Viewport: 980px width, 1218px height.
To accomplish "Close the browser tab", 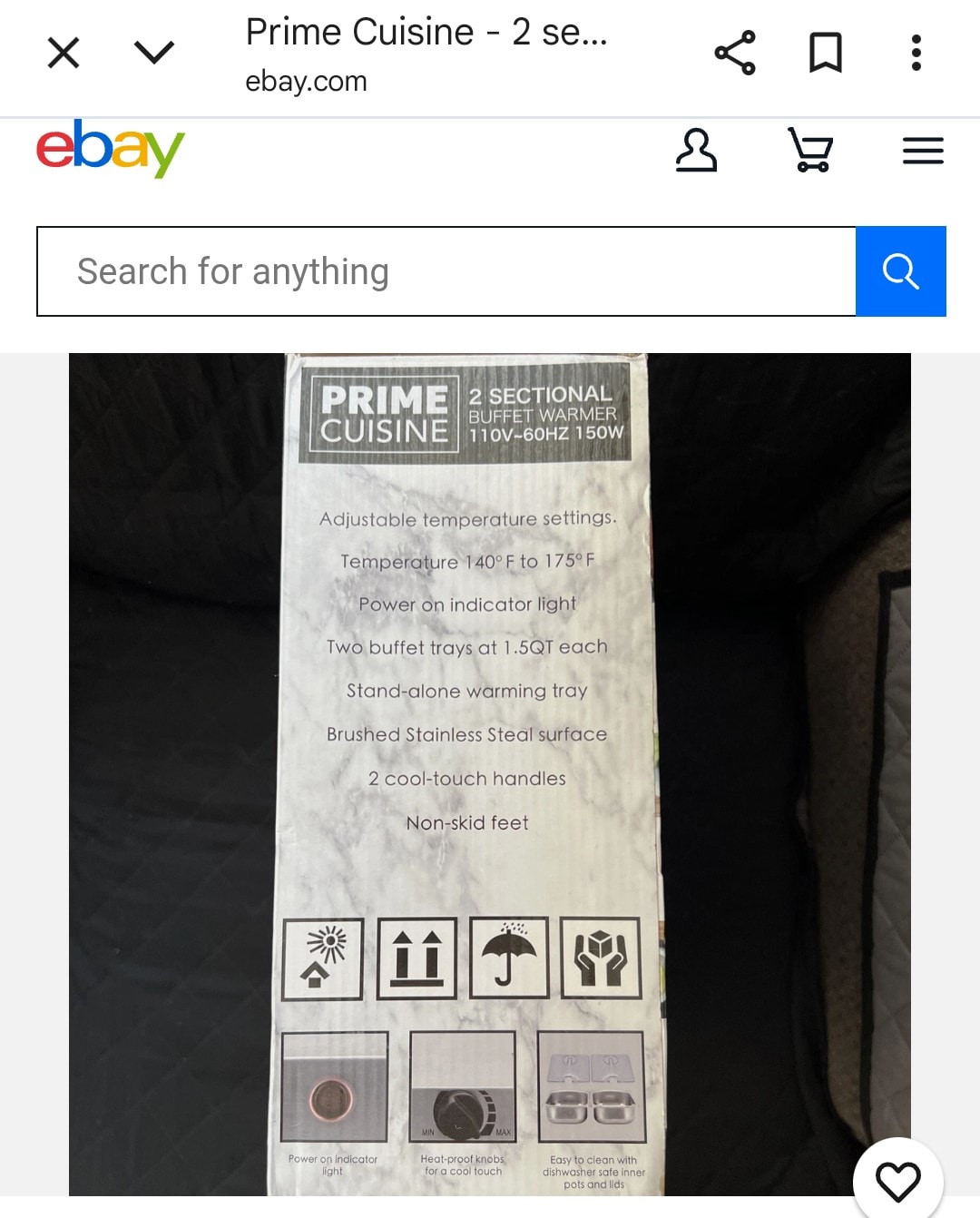I will tap(64, 53).
